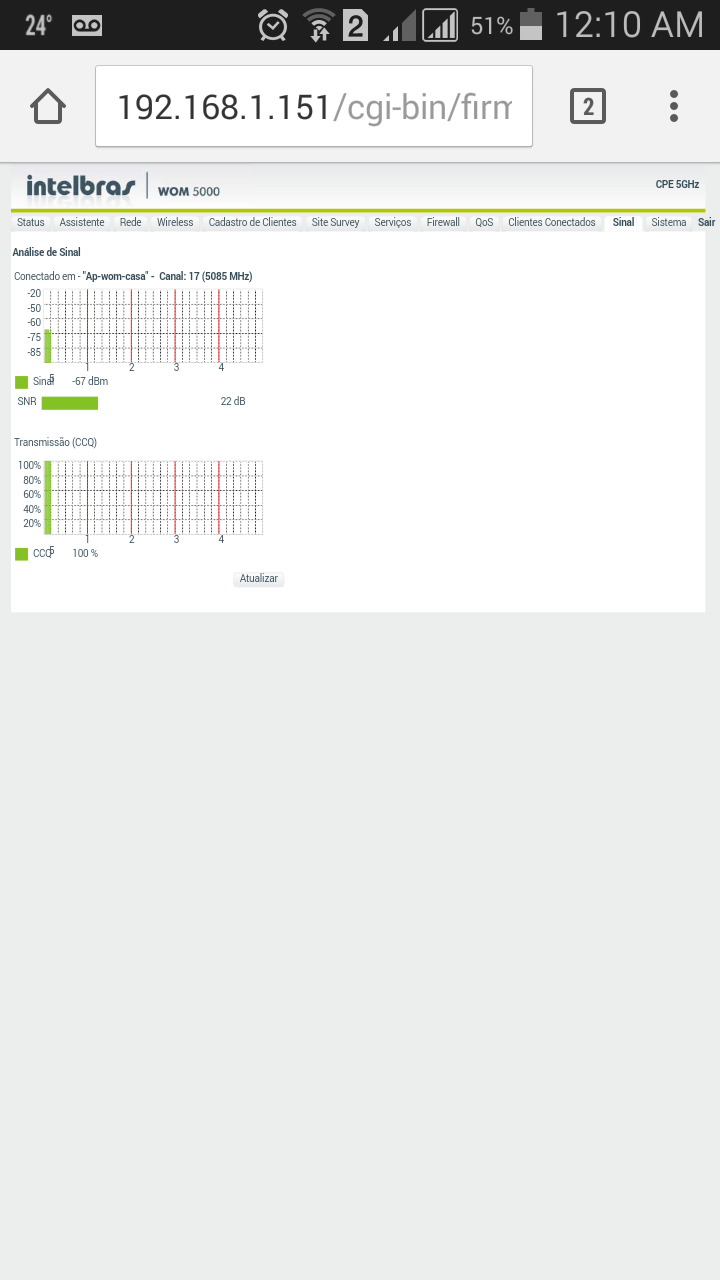Open the browser overflow menu

674,106
